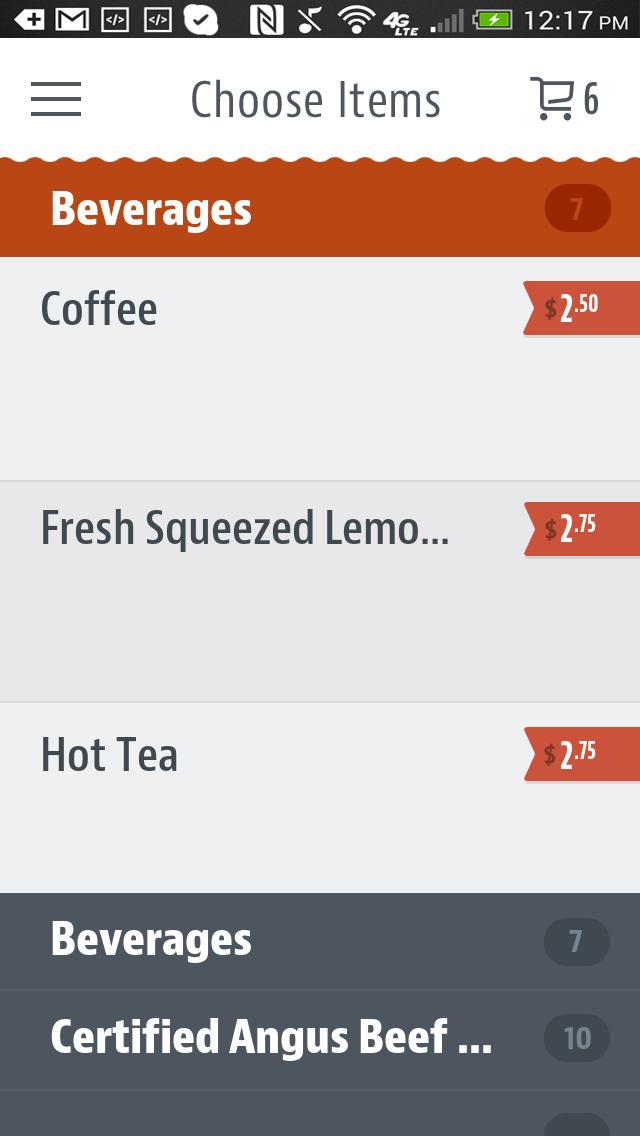Open the hamburger menu
Viewport: 640px width, 1136px height.
click(x=56, y=99)
